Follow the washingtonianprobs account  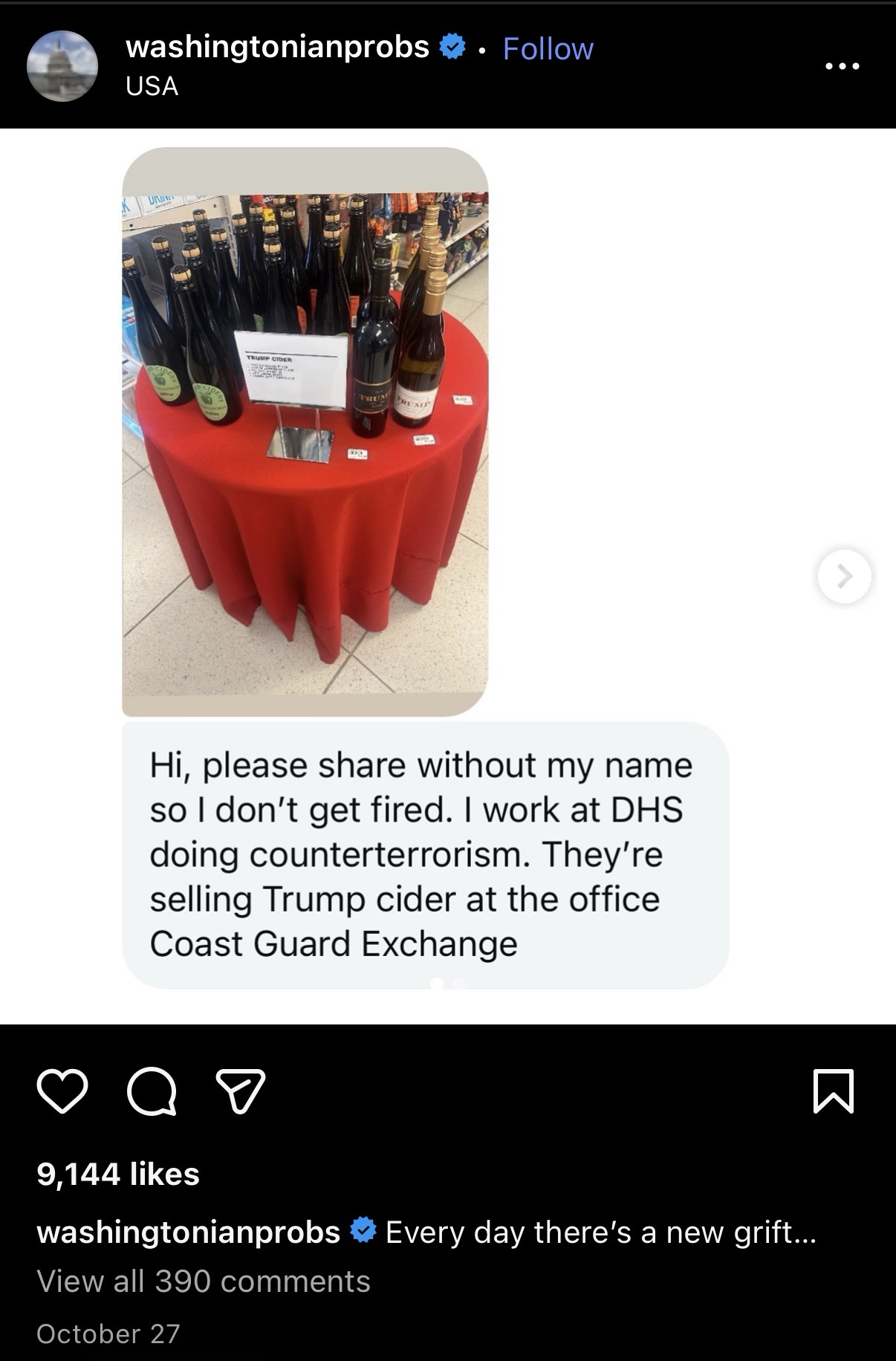coord(548,49)
